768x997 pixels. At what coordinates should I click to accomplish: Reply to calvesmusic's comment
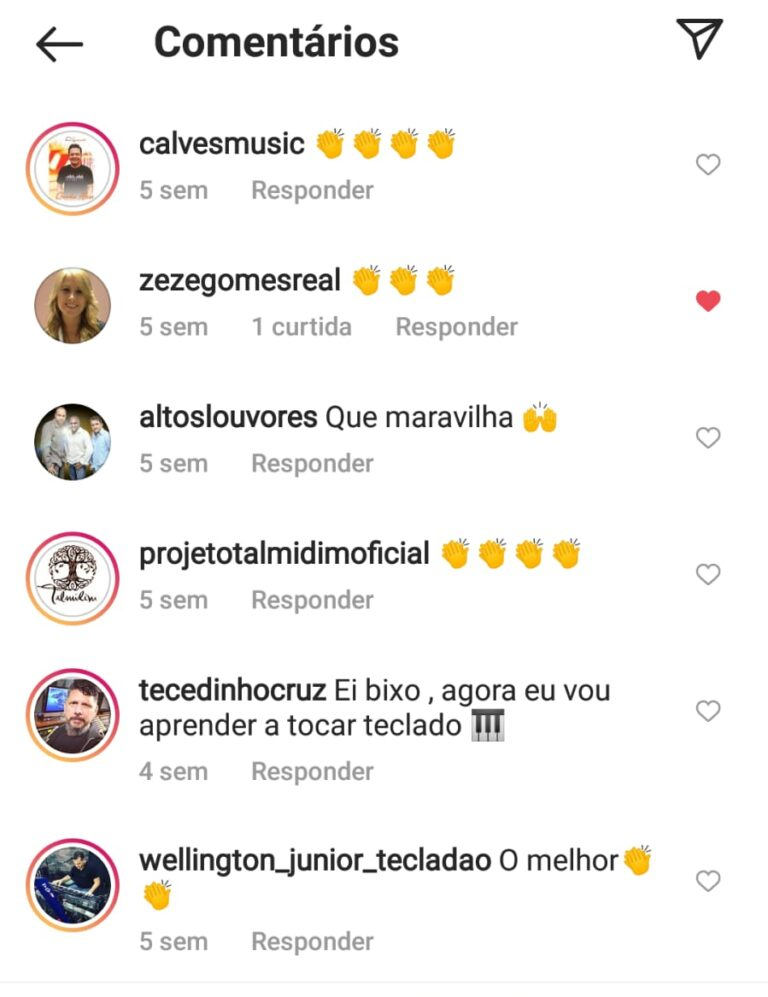[x=312, y=190]
